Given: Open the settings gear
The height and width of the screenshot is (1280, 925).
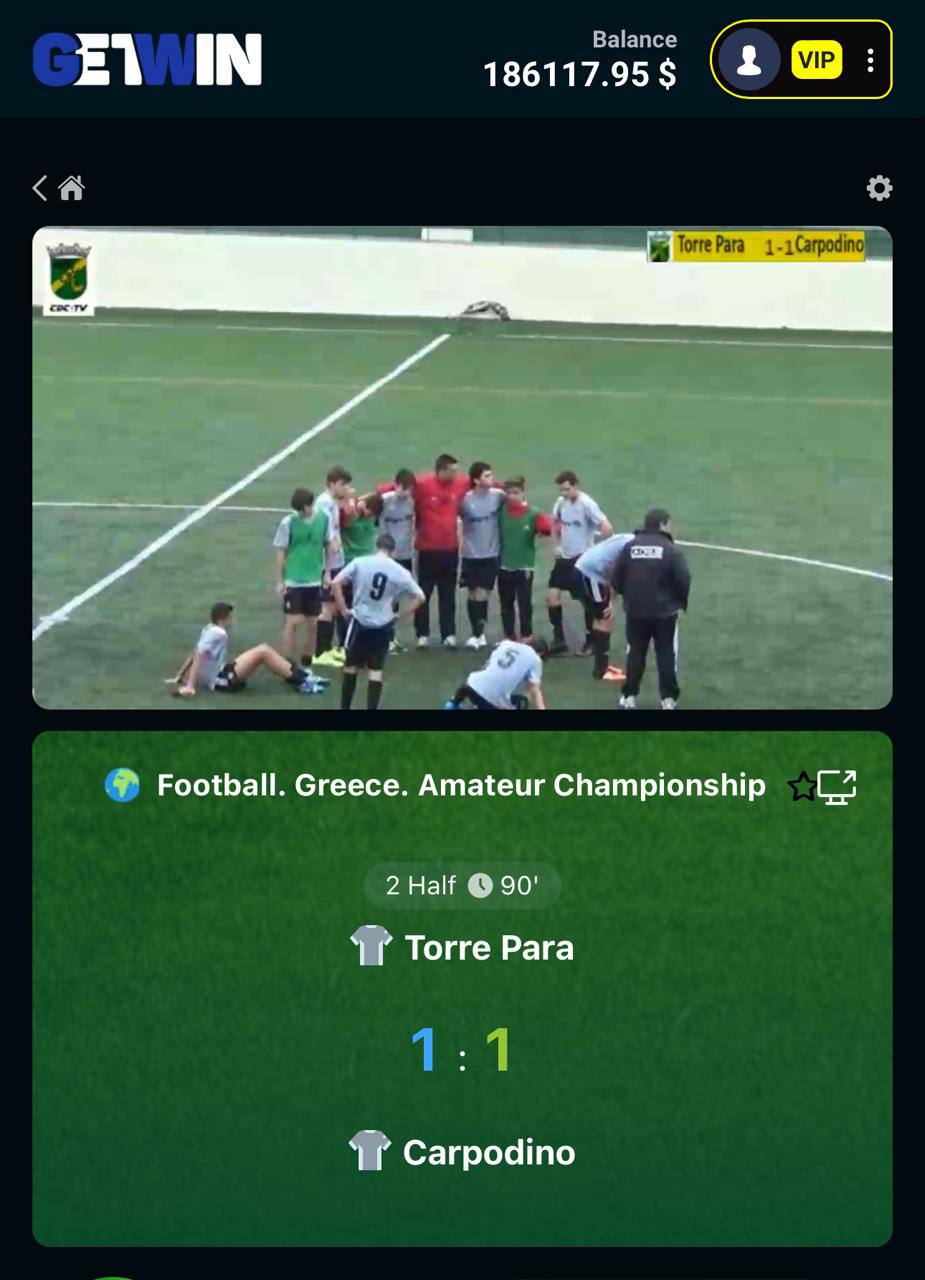Looking at the screenshot, I should point(879,188).
